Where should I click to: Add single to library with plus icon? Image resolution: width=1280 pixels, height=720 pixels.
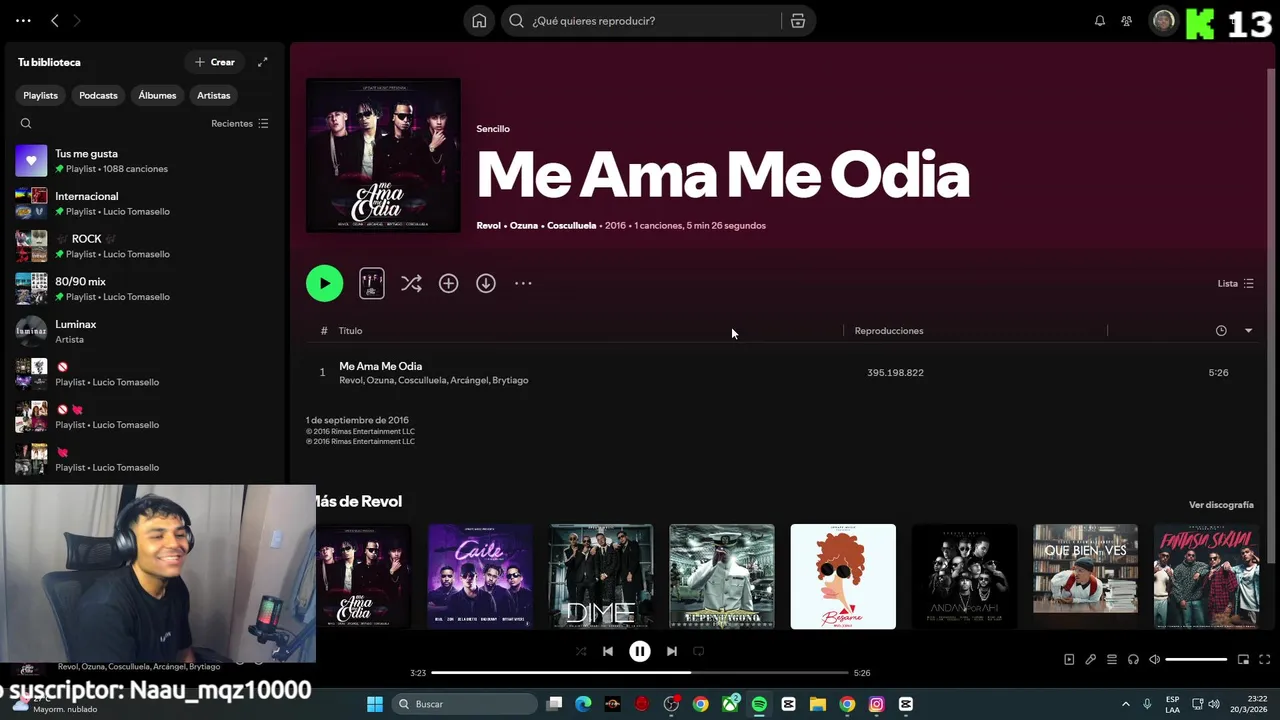pyautogui.click(x=448, y=283)
